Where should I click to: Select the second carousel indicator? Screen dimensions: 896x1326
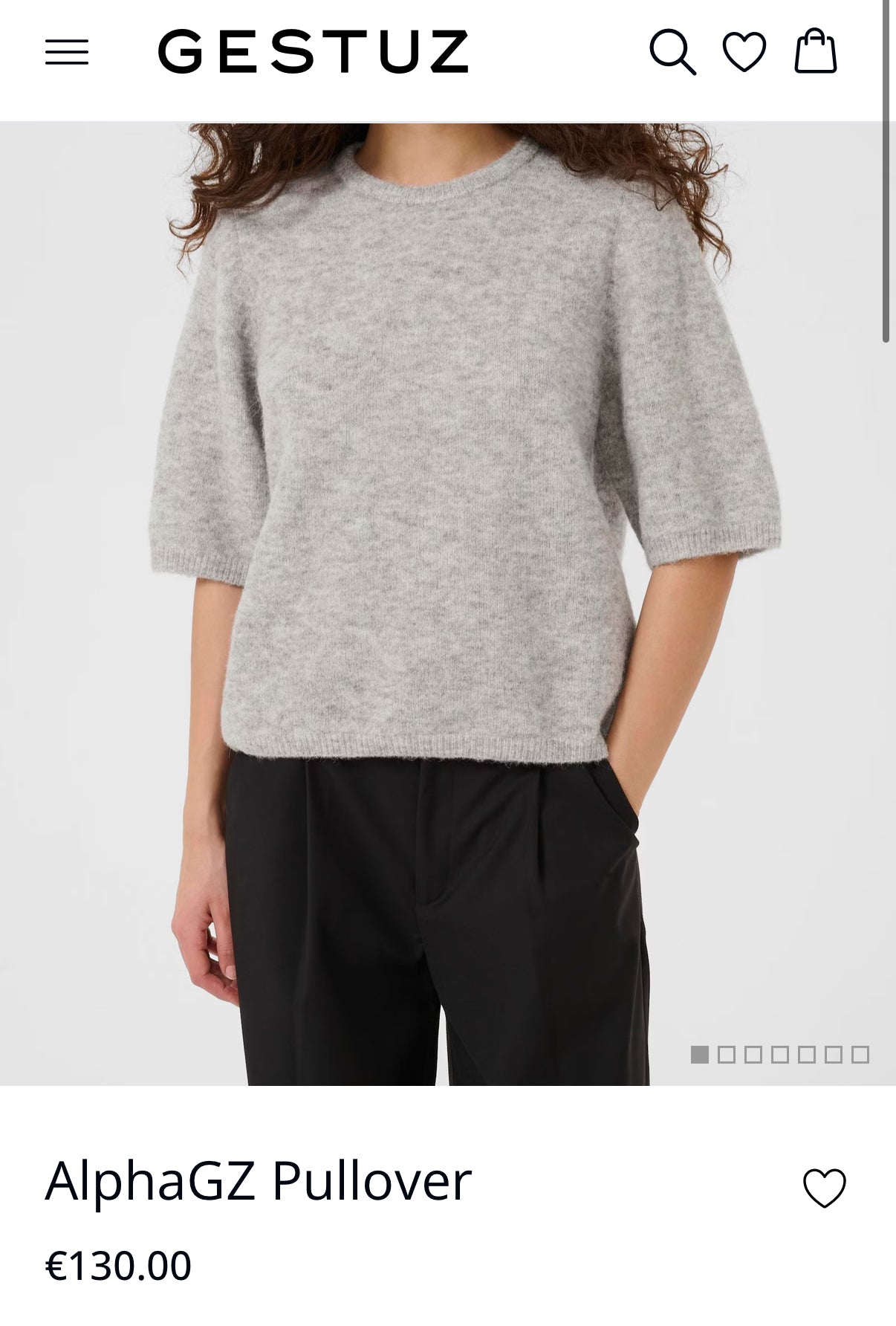point(727,1053)
